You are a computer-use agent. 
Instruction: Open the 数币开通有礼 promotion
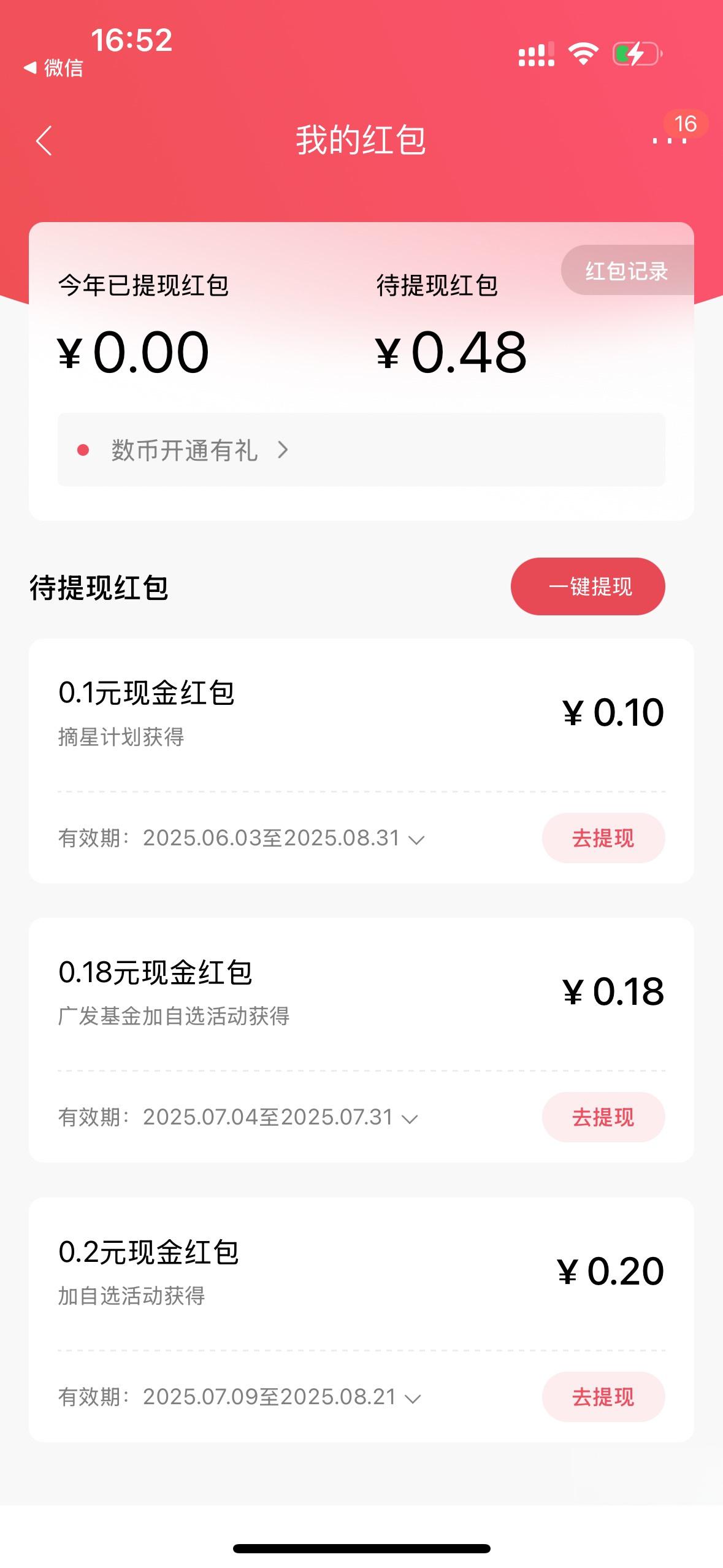coord(361,450)
